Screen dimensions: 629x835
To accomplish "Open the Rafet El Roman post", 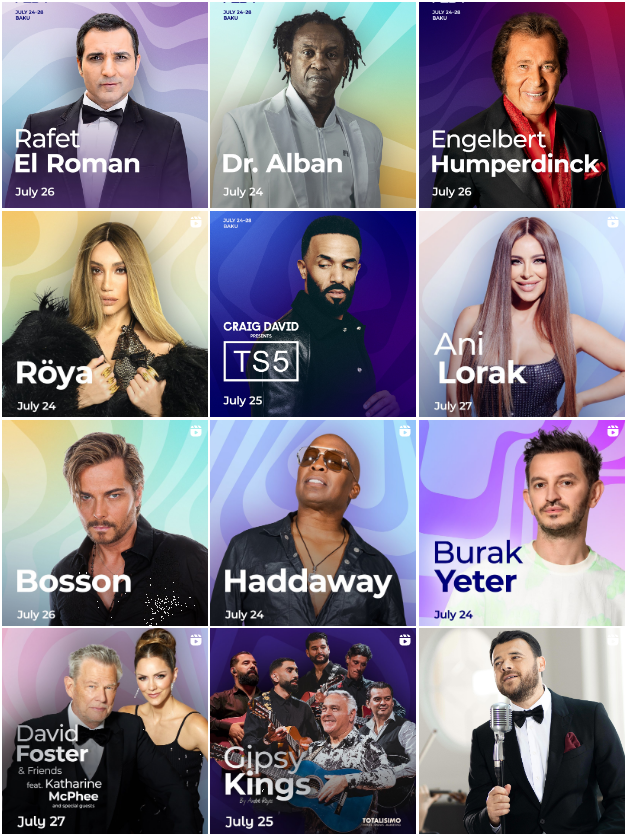I will (104, 104).
